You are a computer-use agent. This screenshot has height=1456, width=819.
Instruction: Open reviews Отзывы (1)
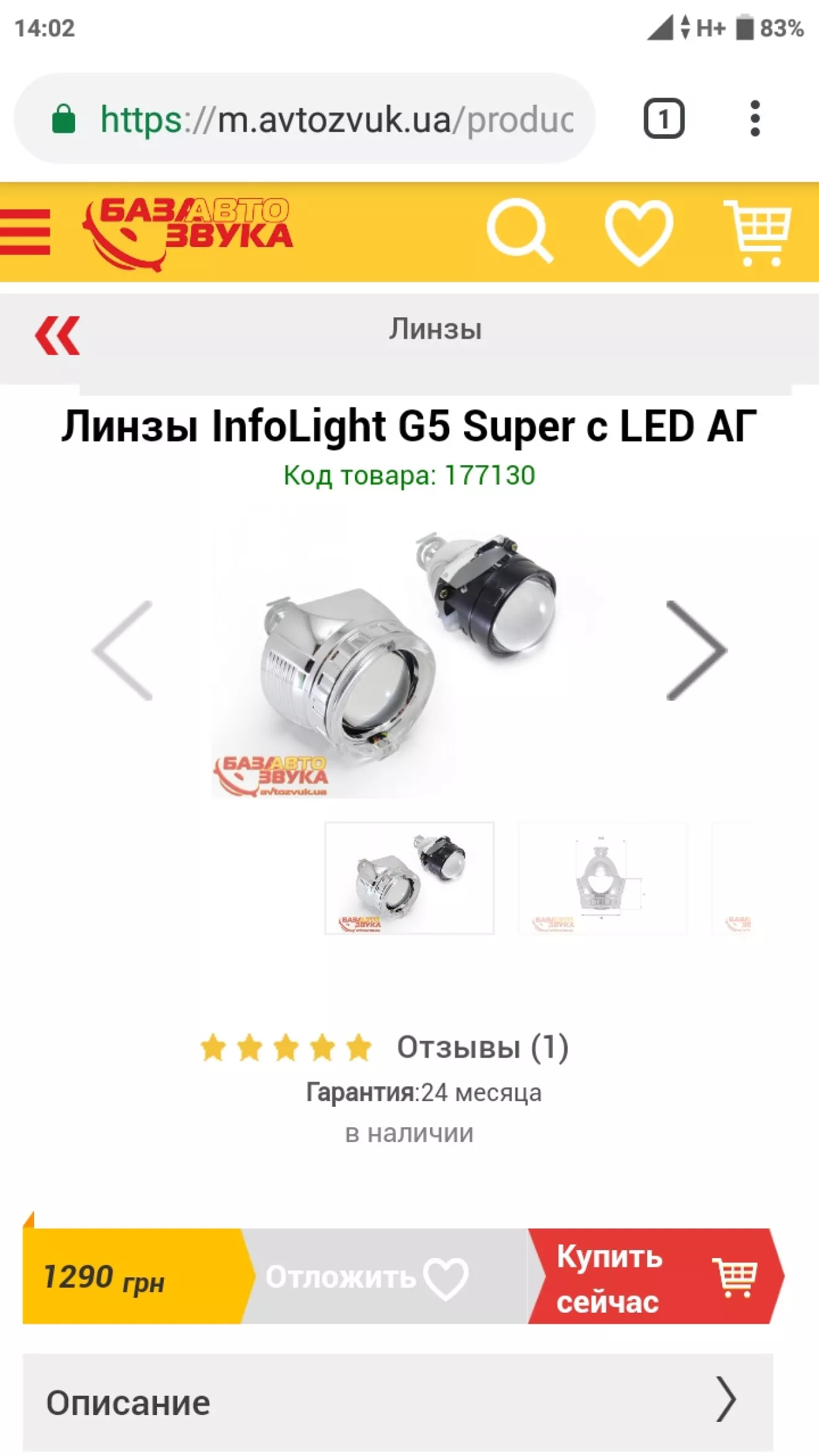[482, 1047]
